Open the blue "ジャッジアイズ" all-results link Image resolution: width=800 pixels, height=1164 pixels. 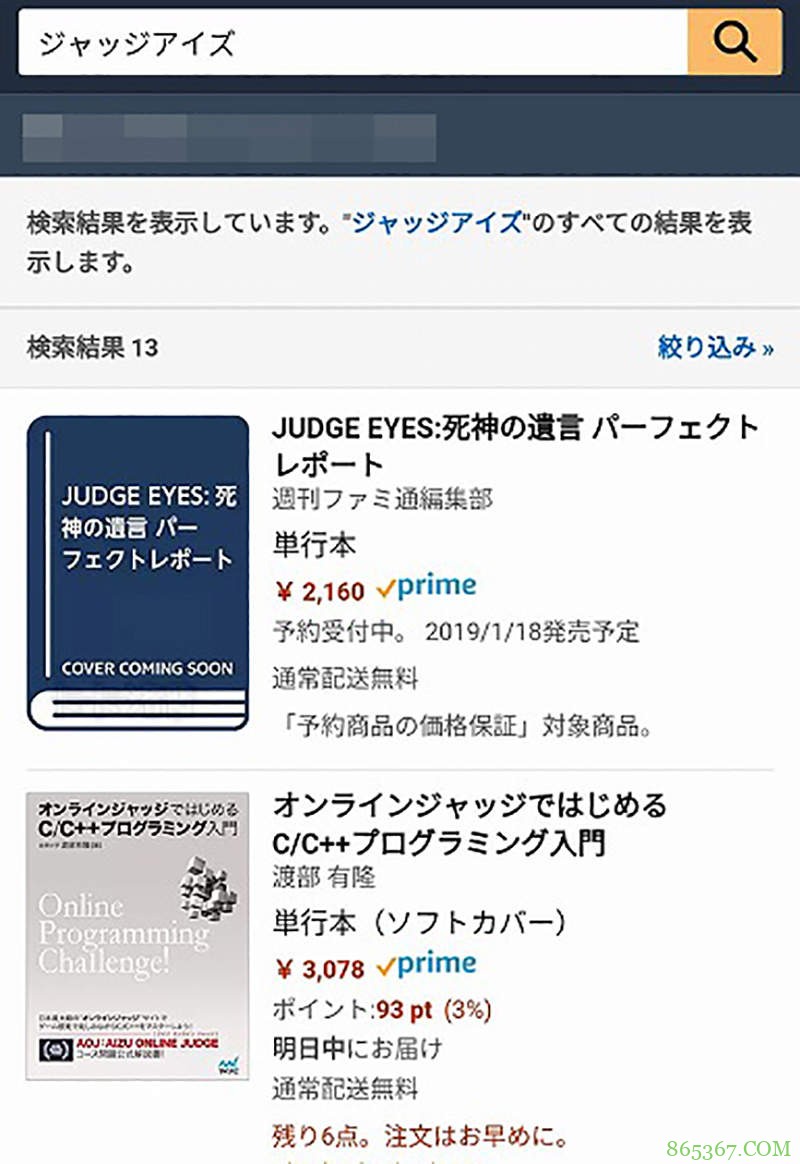point(437,222)
